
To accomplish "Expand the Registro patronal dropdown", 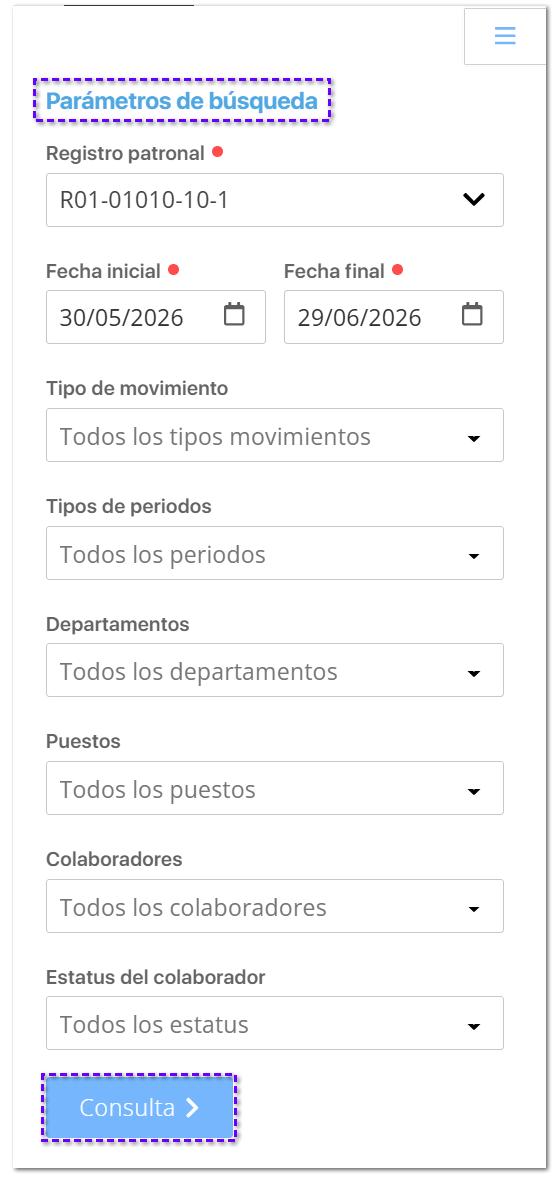I will (x=275, y=200).
